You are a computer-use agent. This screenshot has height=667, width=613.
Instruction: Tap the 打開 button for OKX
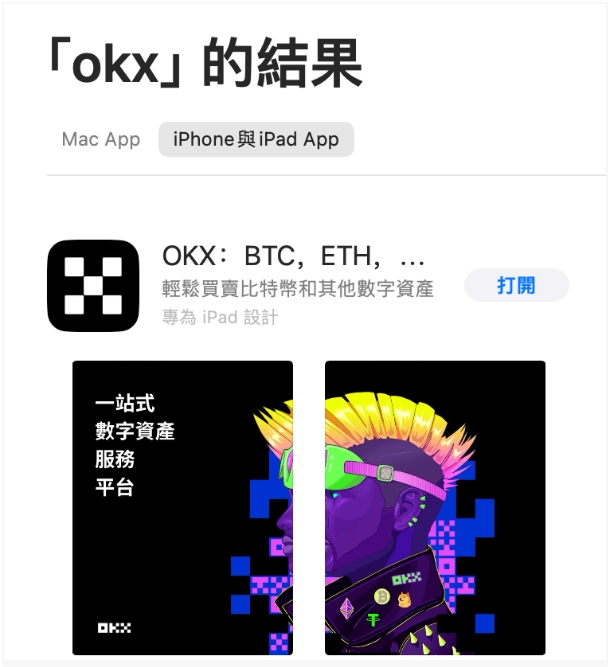click(x=516, y=285)
